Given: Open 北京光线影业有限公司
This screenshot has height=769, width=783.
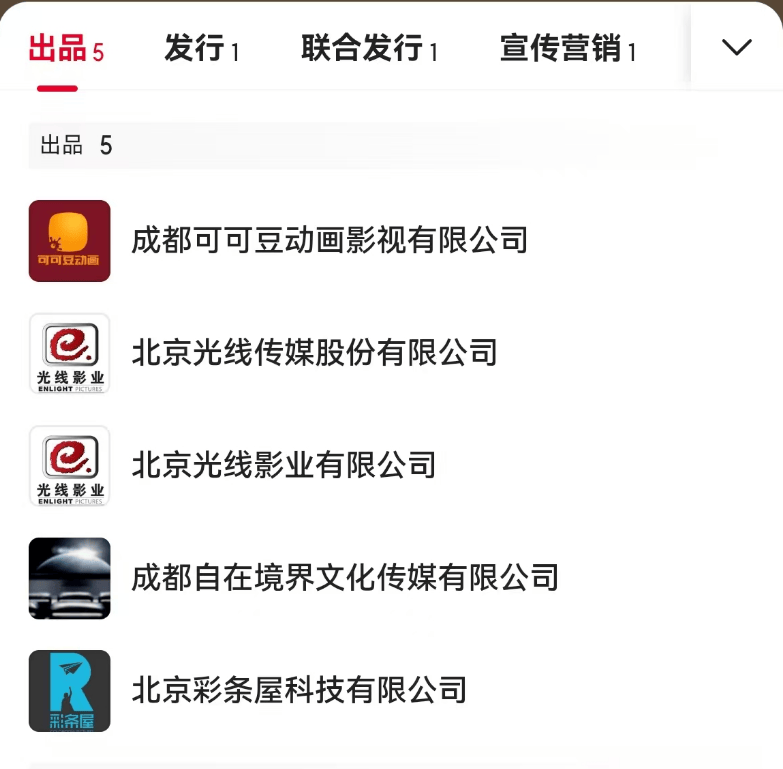Looking at the screenshot, I should pos(284,465).
